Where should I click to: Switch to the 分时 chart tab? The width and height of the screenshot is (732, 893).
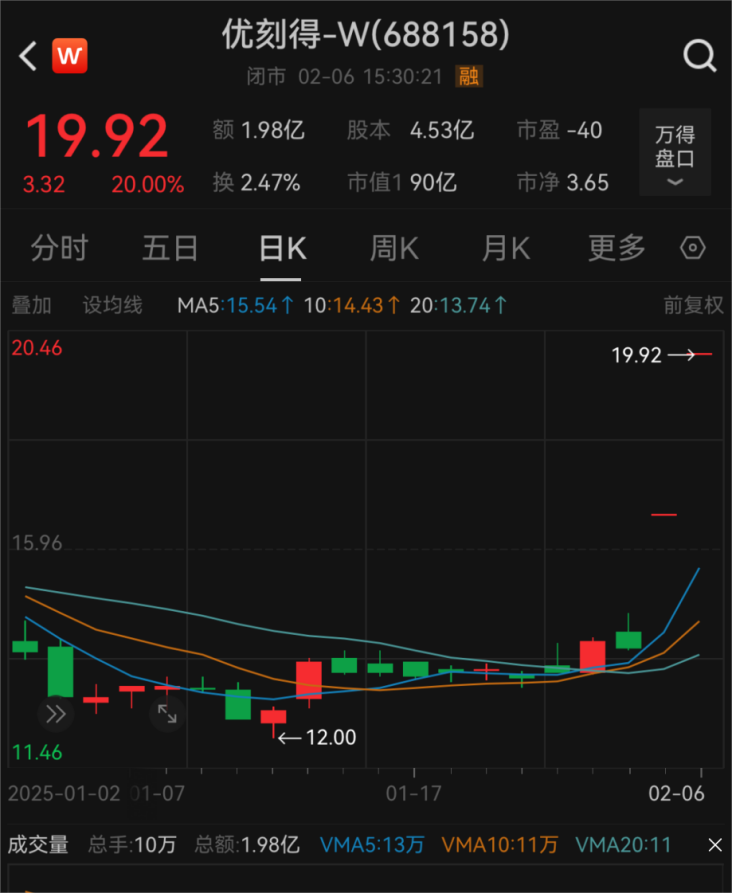pos(59,248)
